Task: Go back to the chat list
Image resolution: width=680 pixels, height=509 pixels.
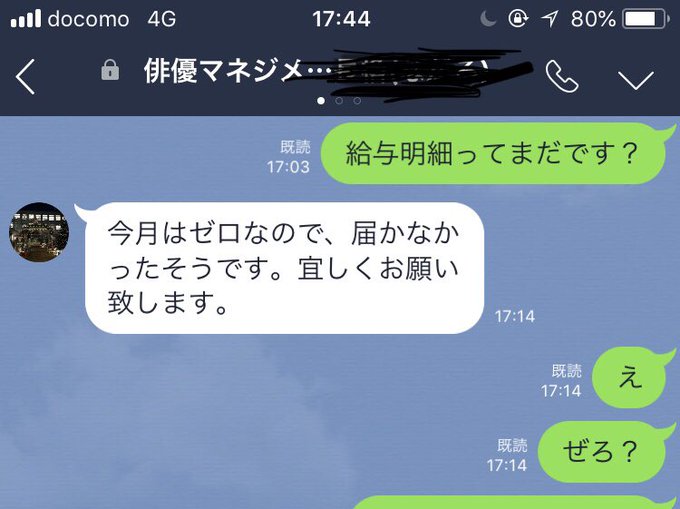Action: pos(26,77)
